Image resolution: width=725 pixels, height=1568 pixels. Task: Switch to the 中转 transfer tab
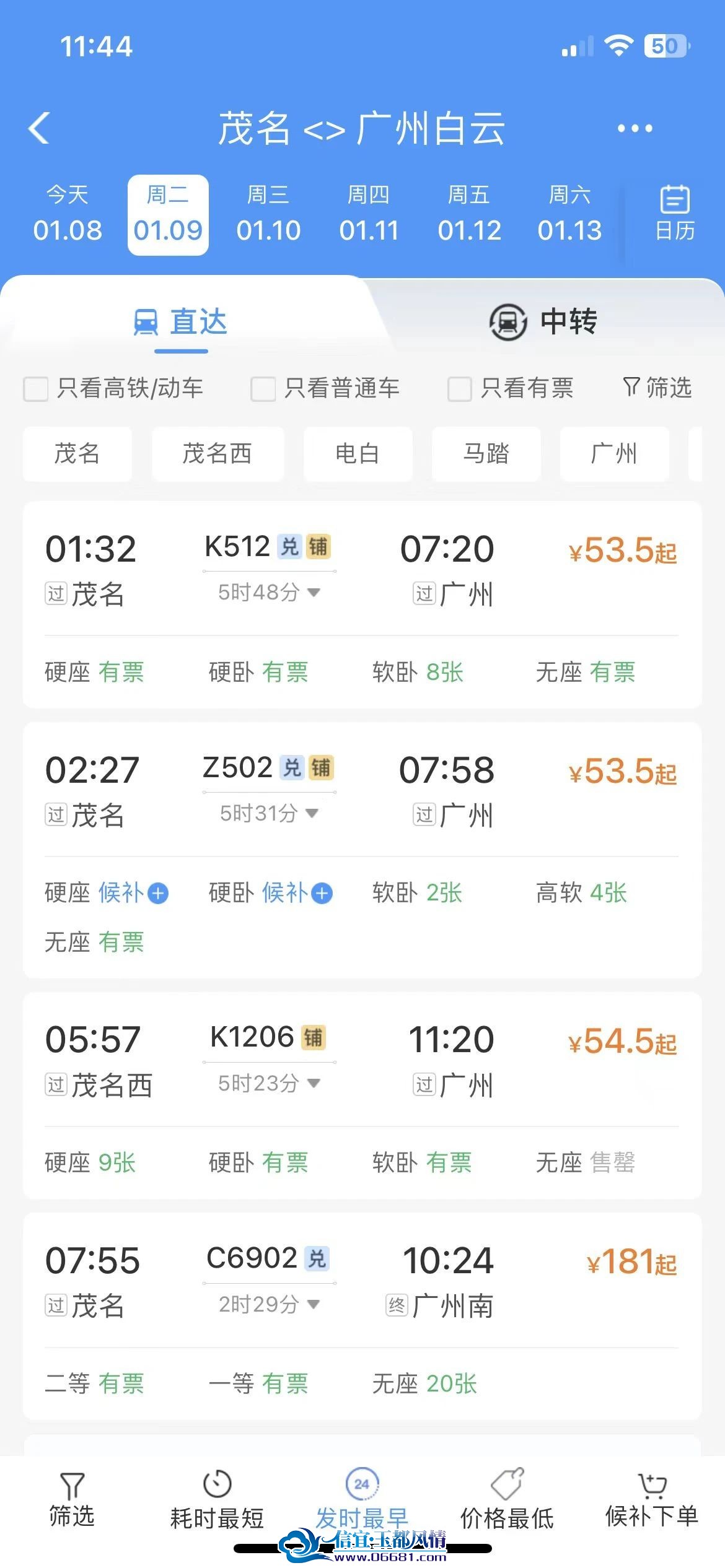pyautogui.click(x=543, y=321)
